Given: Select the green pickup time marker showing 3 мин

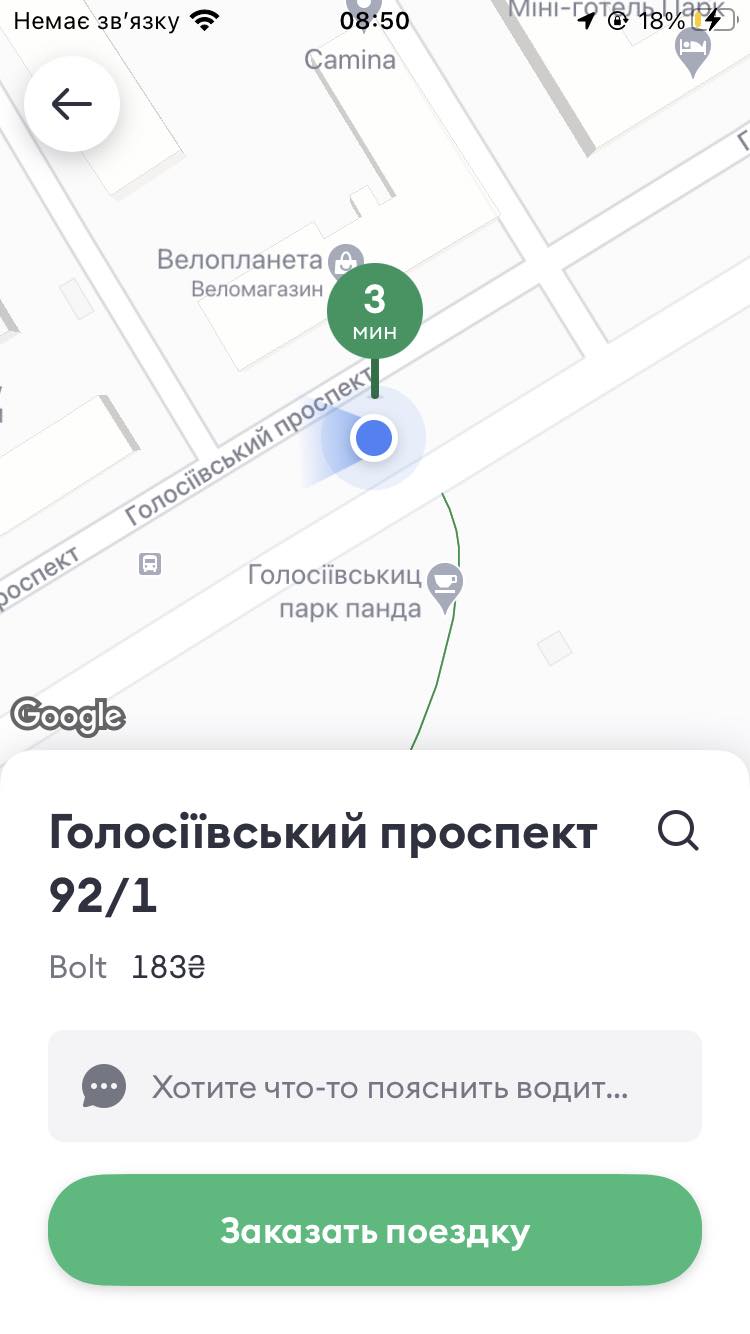Looking at the screenshot, I should click(x=374, y=310).
